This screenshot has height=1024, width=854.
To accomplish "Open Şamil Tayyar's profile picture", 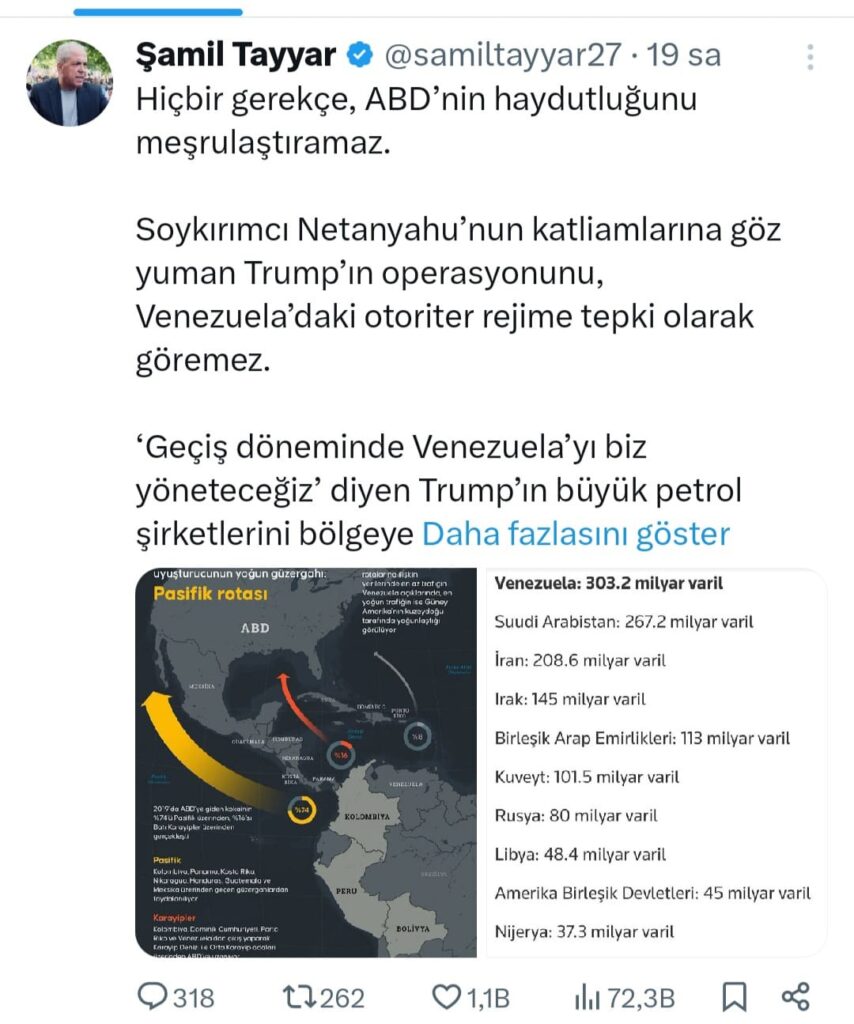I will (69, 83).
